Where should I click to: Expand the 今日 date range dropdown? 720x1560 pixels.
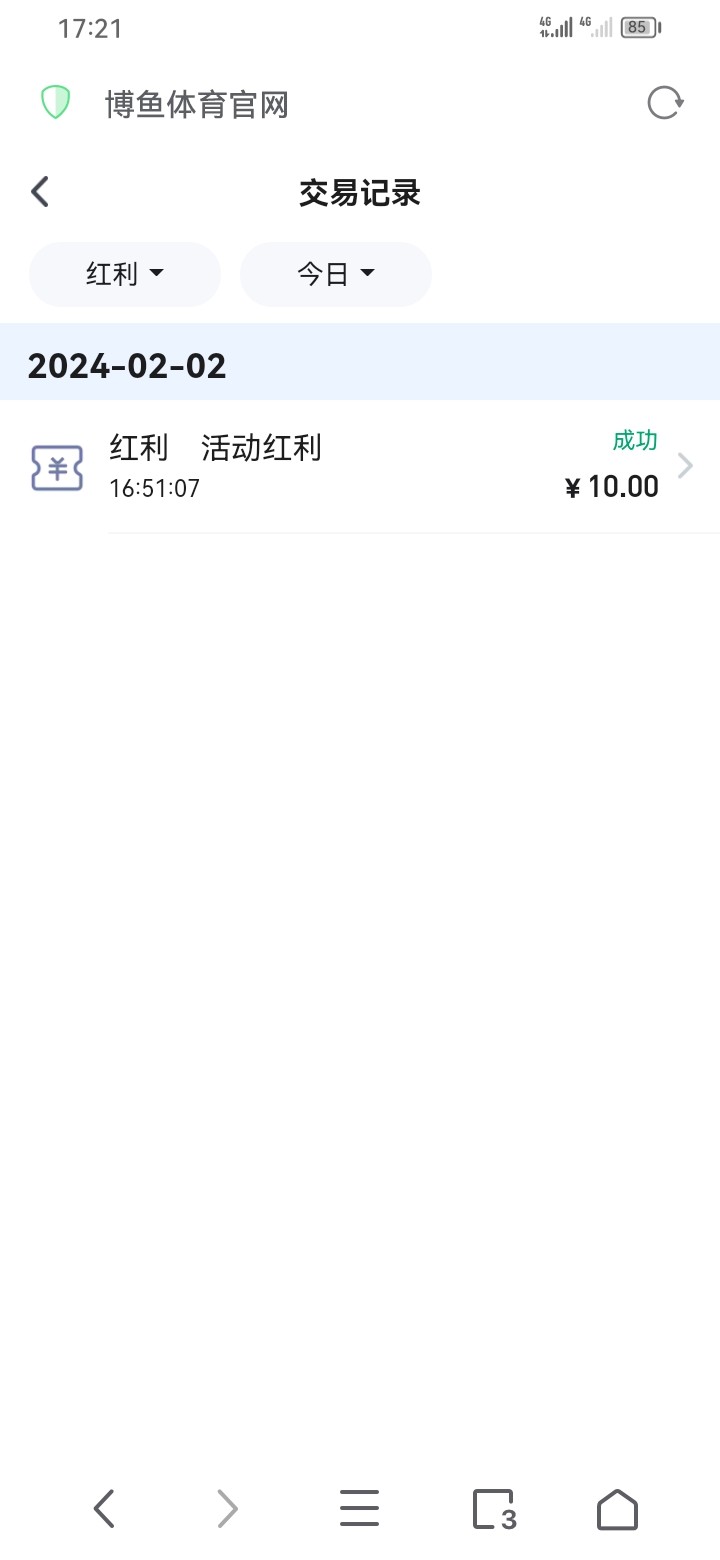click(x=336, y=274)
